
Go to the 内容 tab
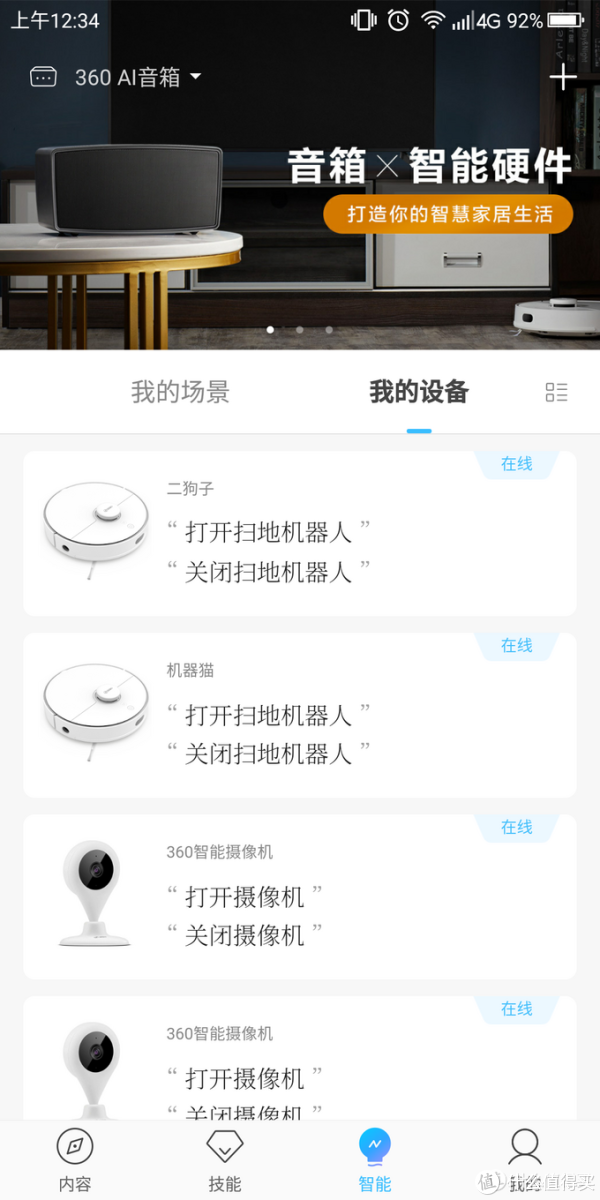[x=75, y=1159]
